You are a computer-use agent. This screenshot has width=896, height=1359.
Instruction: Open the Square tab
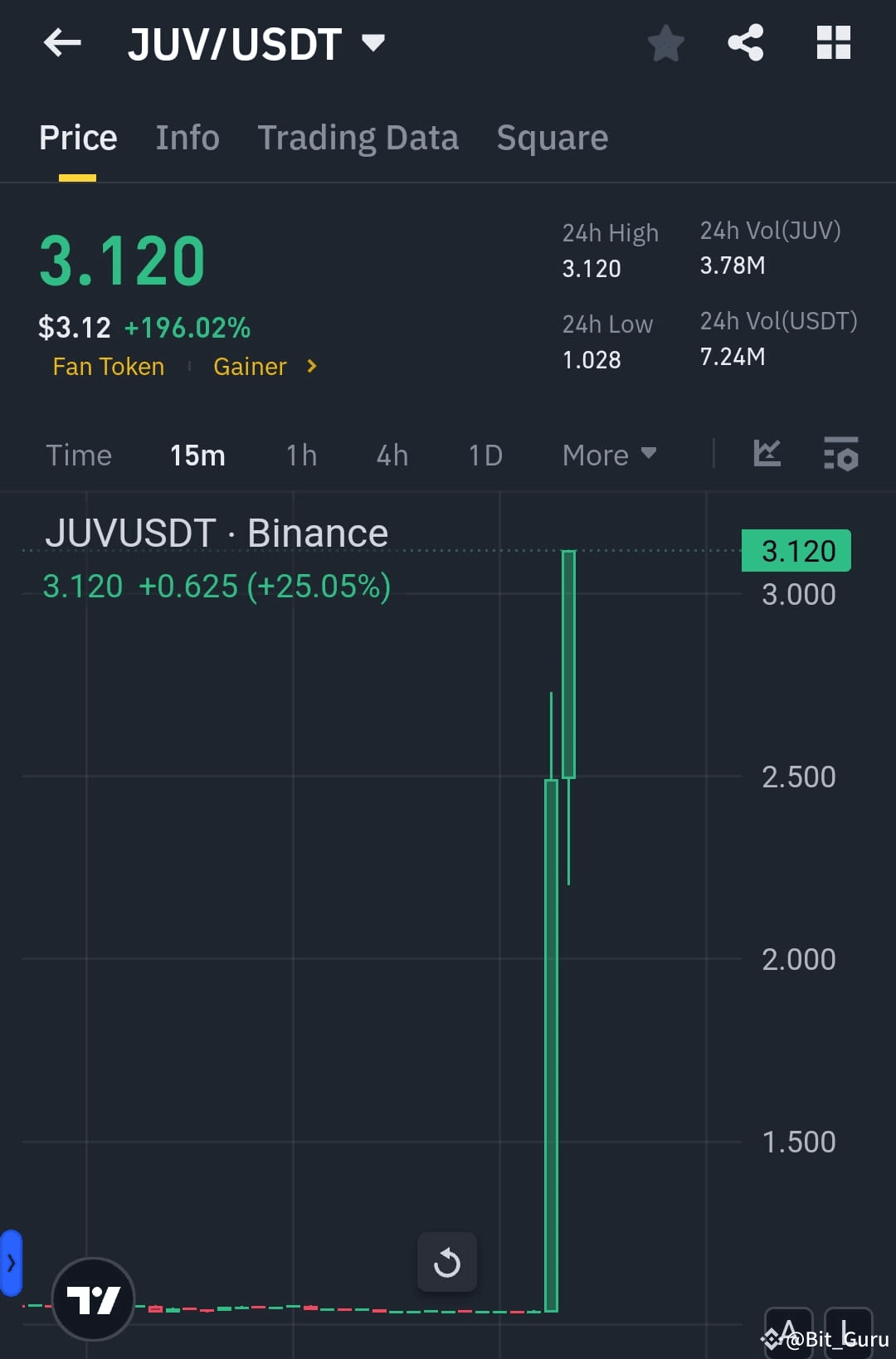point(552,137)
